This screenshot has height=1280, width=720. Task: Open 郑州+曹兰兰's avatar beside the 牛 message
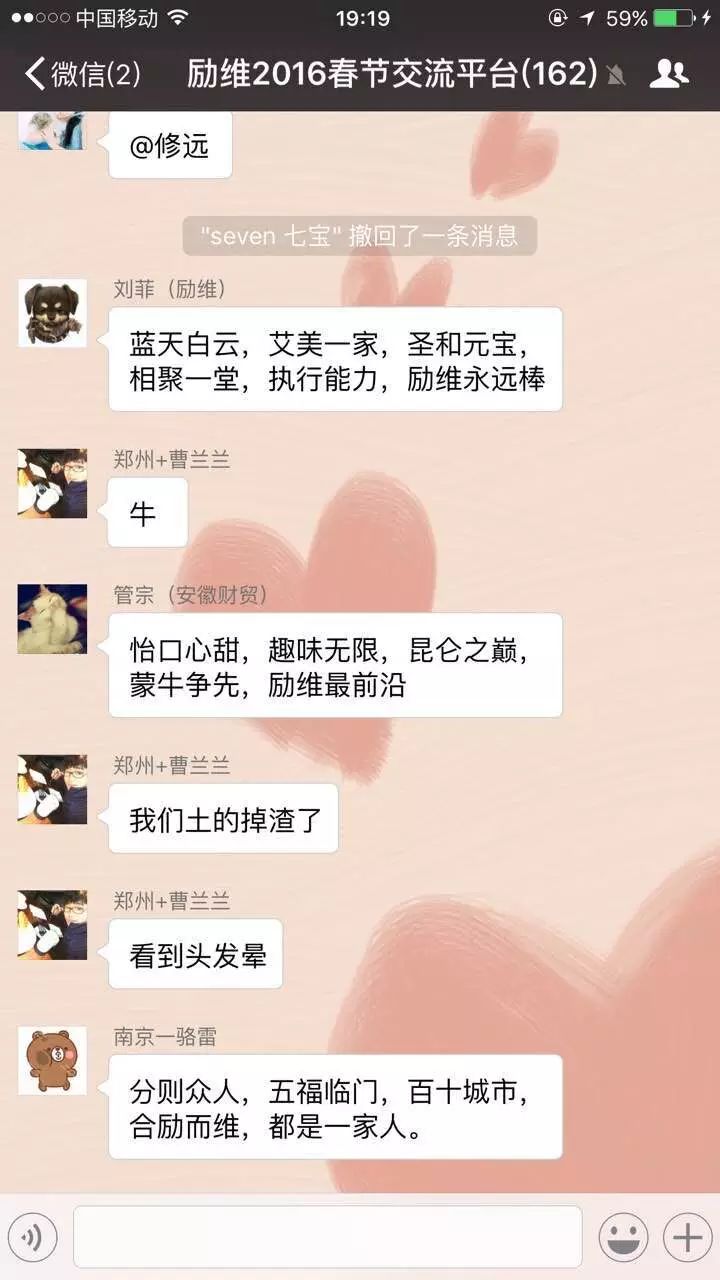point(52,483)
